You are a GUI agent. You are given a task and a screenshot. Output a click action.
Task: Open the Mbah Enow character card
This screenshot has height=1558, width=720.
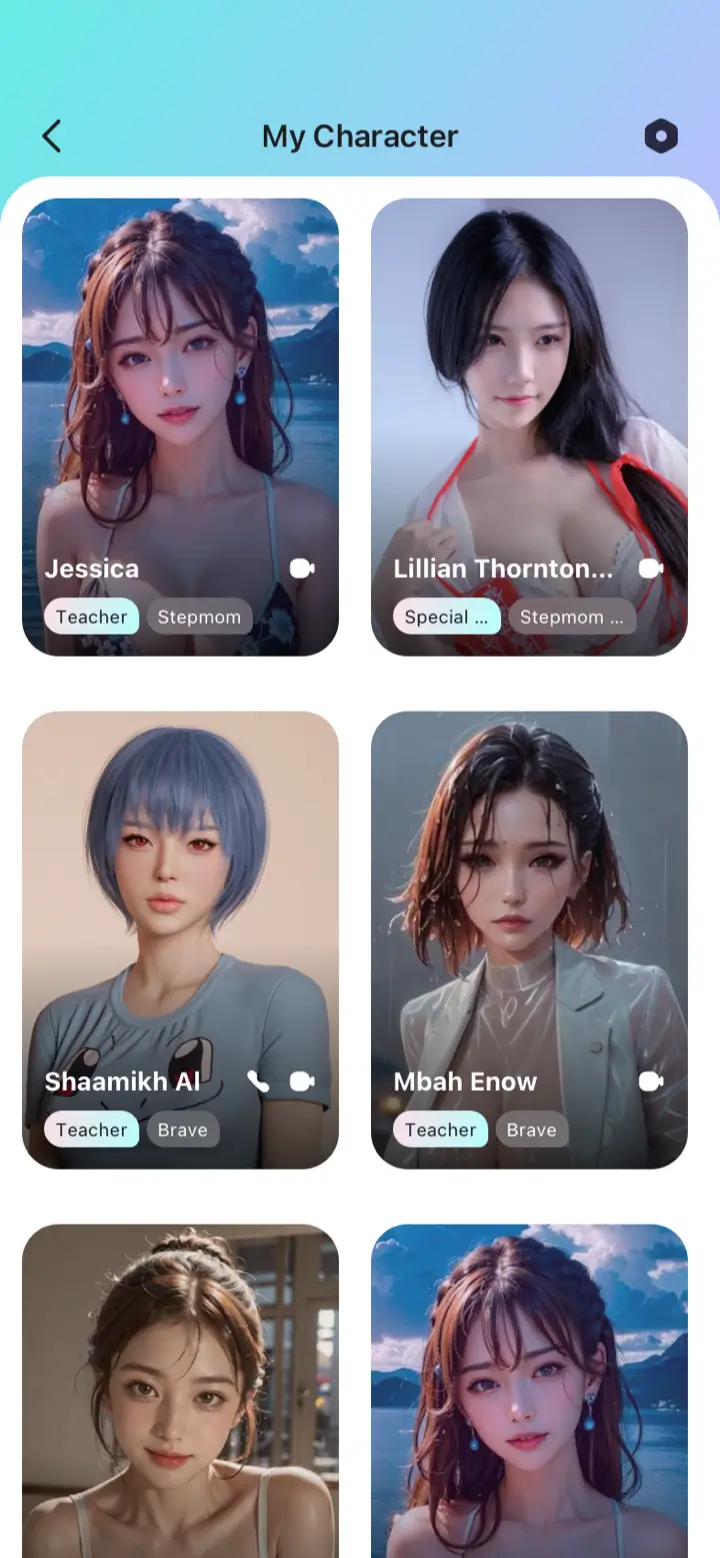529,940
